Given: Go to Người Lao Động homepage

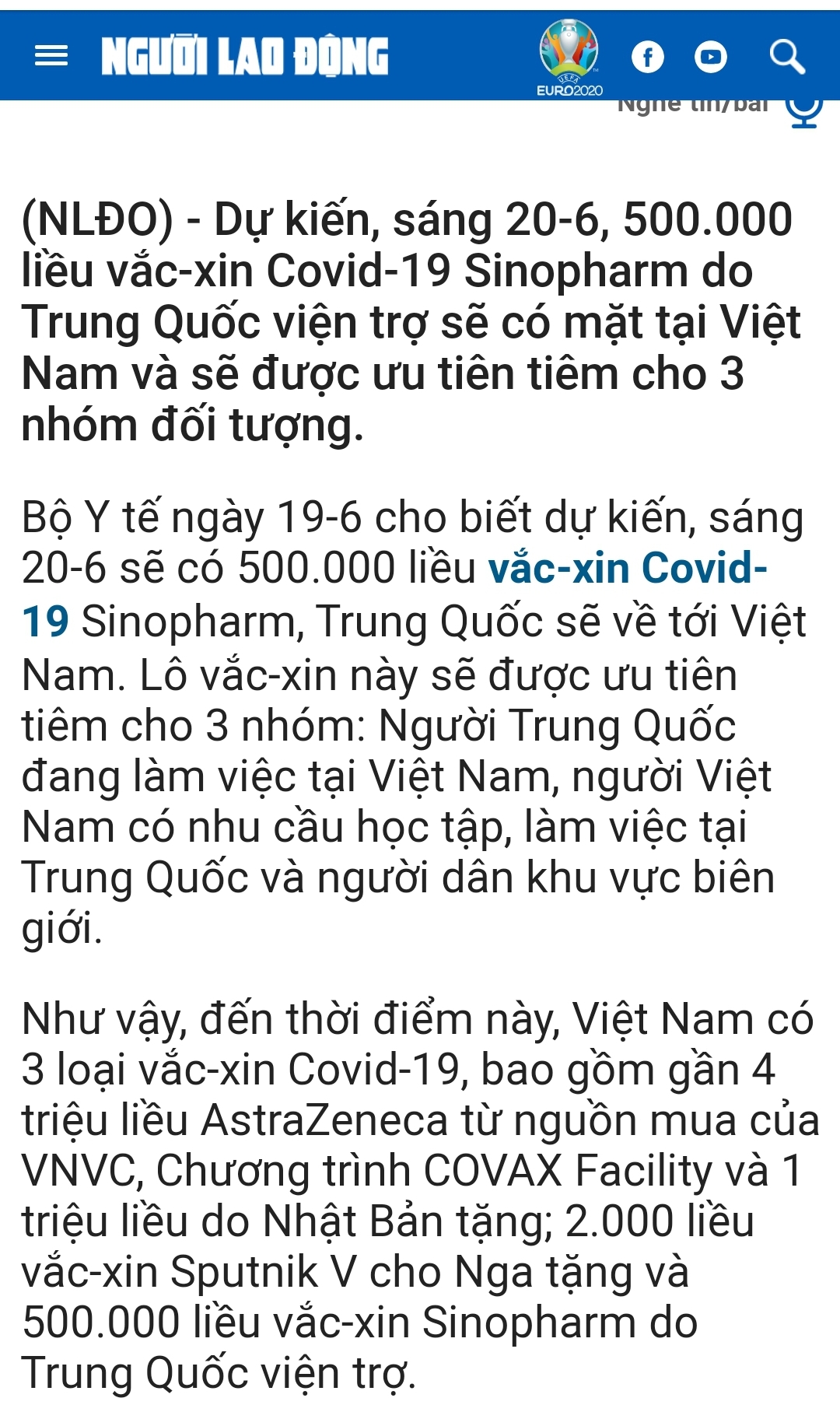Looking at the screenshot, I should (x=244, y=57).
